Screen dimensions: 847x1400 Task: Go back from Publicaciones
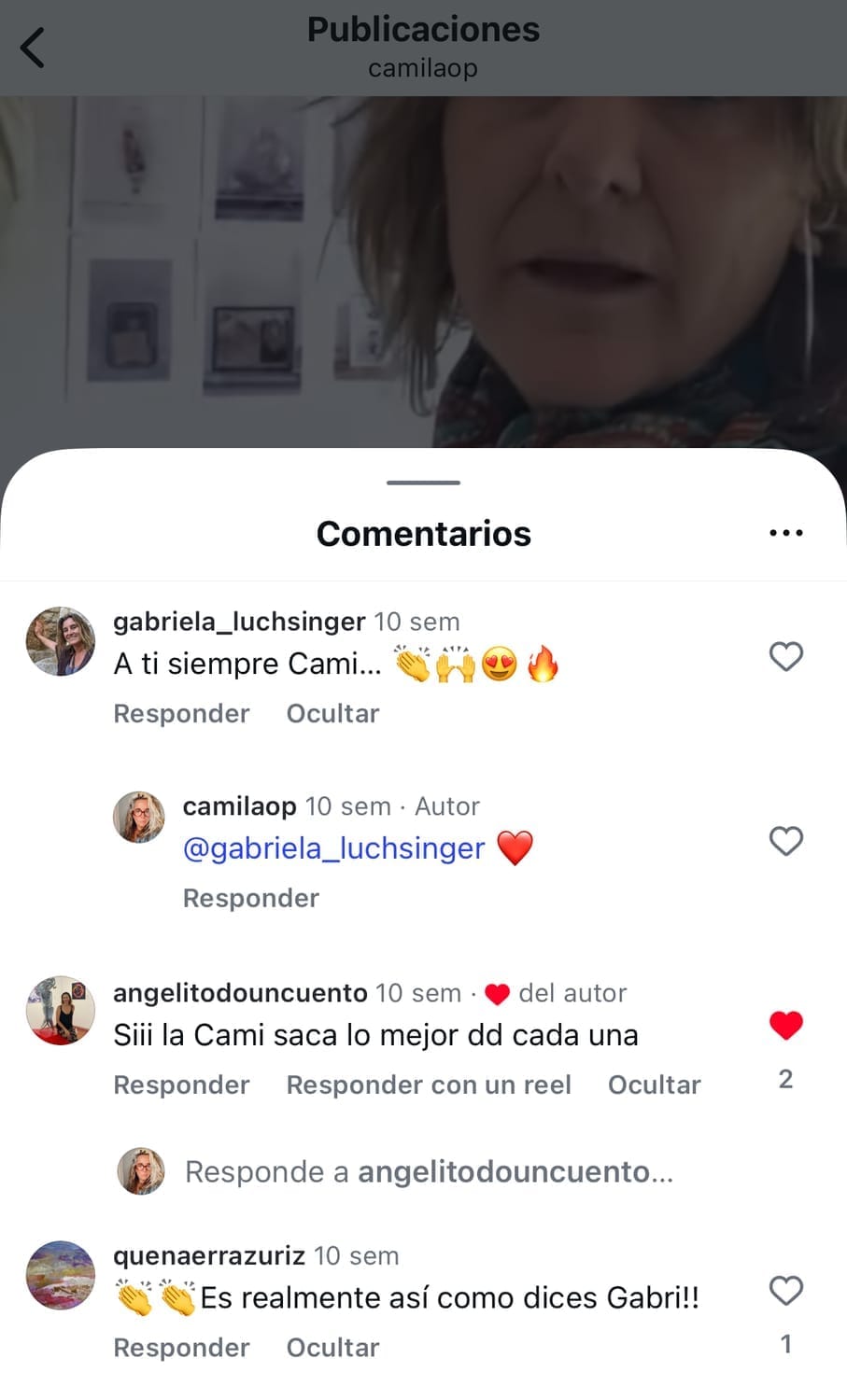[33, 48]
